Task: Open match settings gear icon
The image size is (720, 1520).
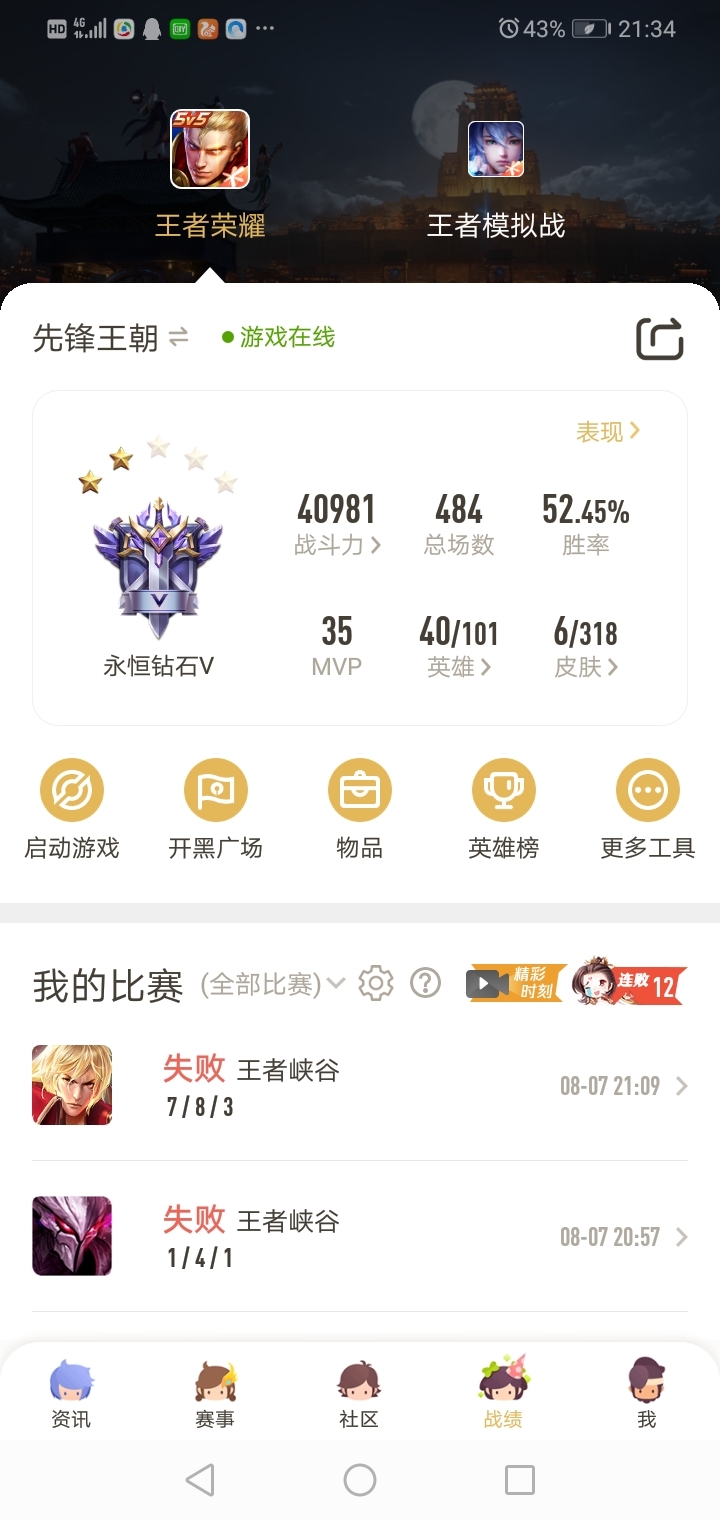Action: click(376, 984)
